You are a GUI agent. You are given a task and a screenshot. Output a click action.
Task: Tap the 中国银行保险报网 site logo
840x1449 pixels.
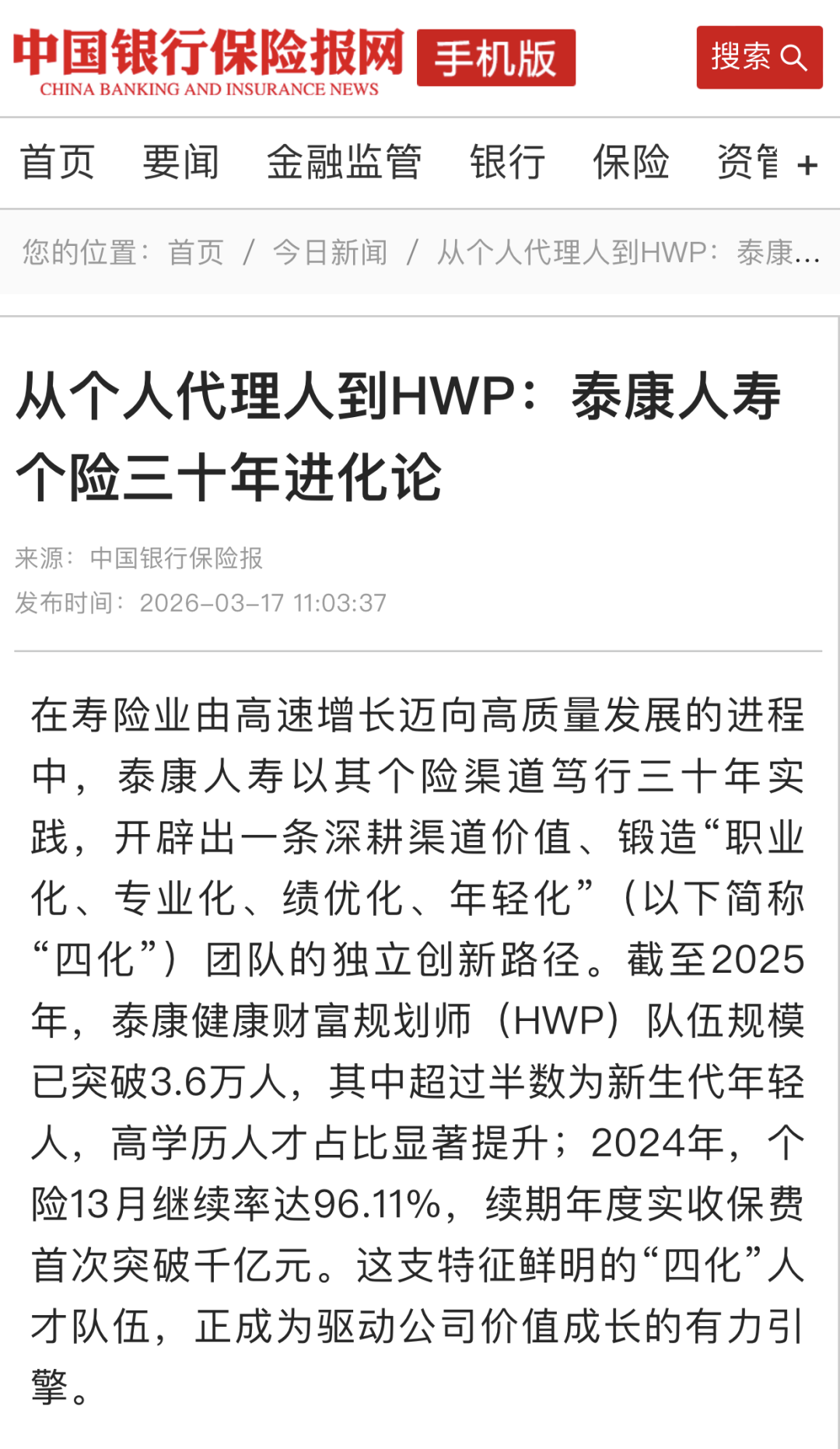pos(208,61)
